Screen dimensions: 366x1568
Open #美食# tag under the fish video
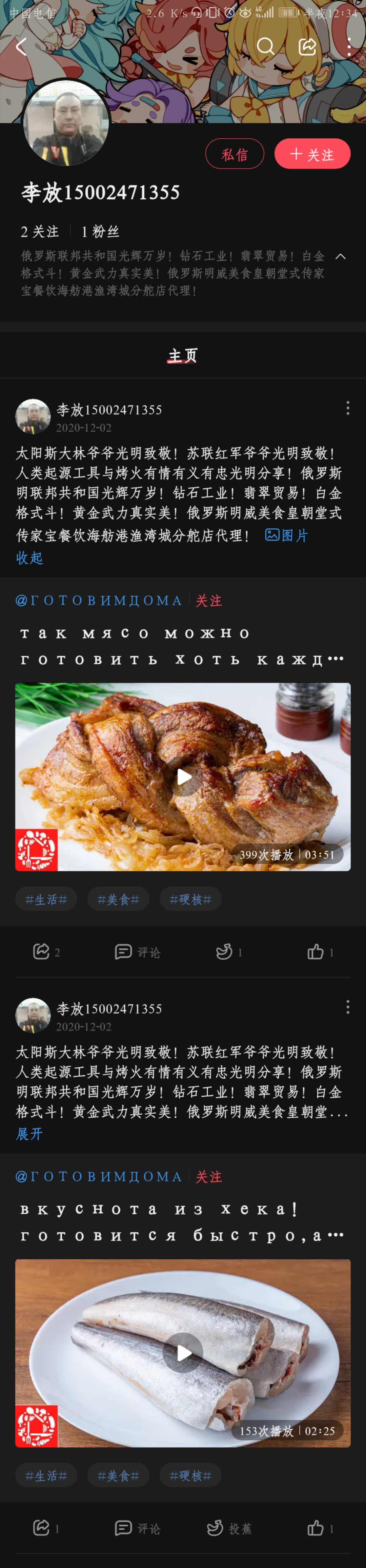click(x=118, y=1475)
